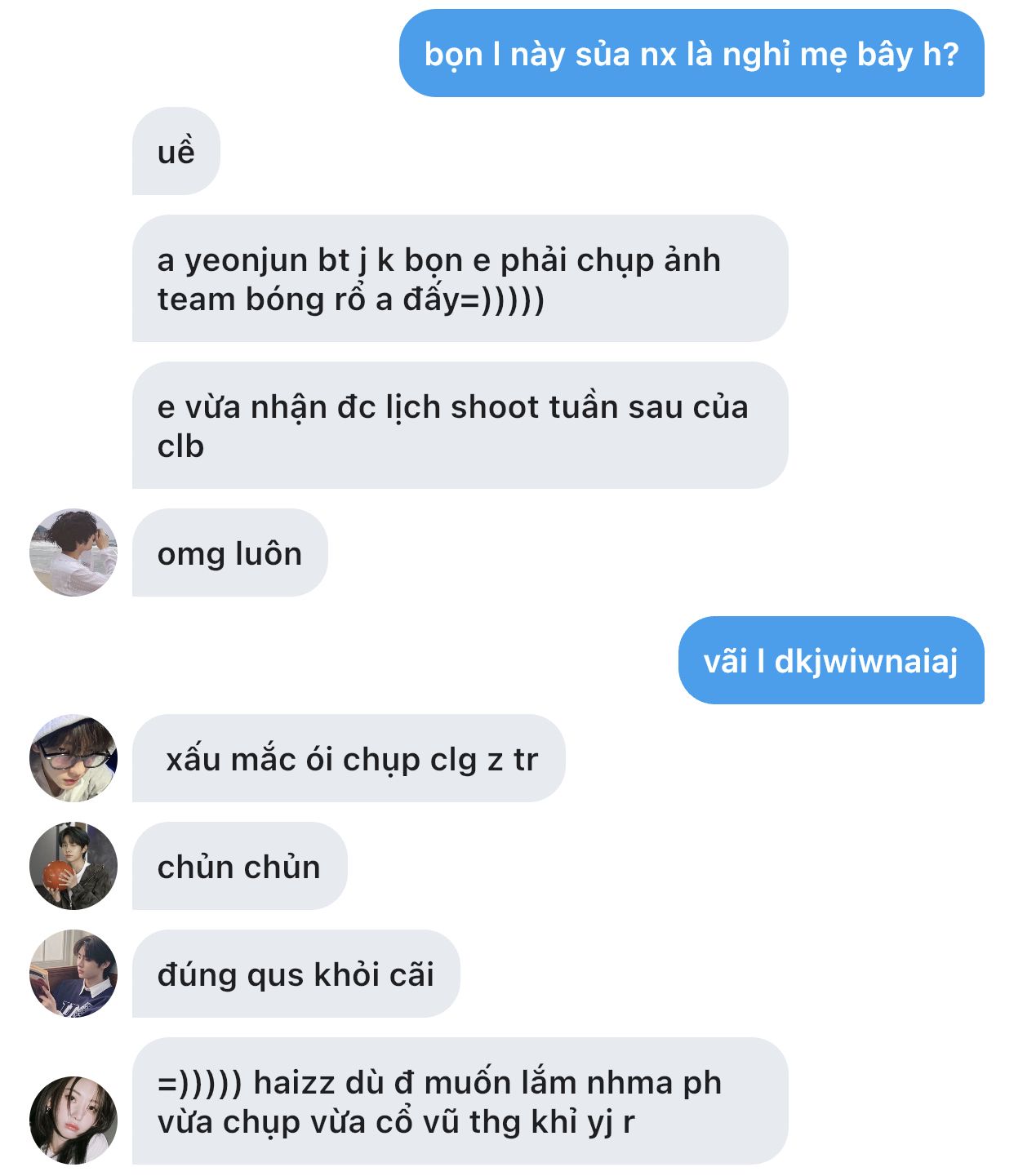Open avatar beside the "omg luôn" message
This screenshot has height=1176, width=1014.
(73, 552)
